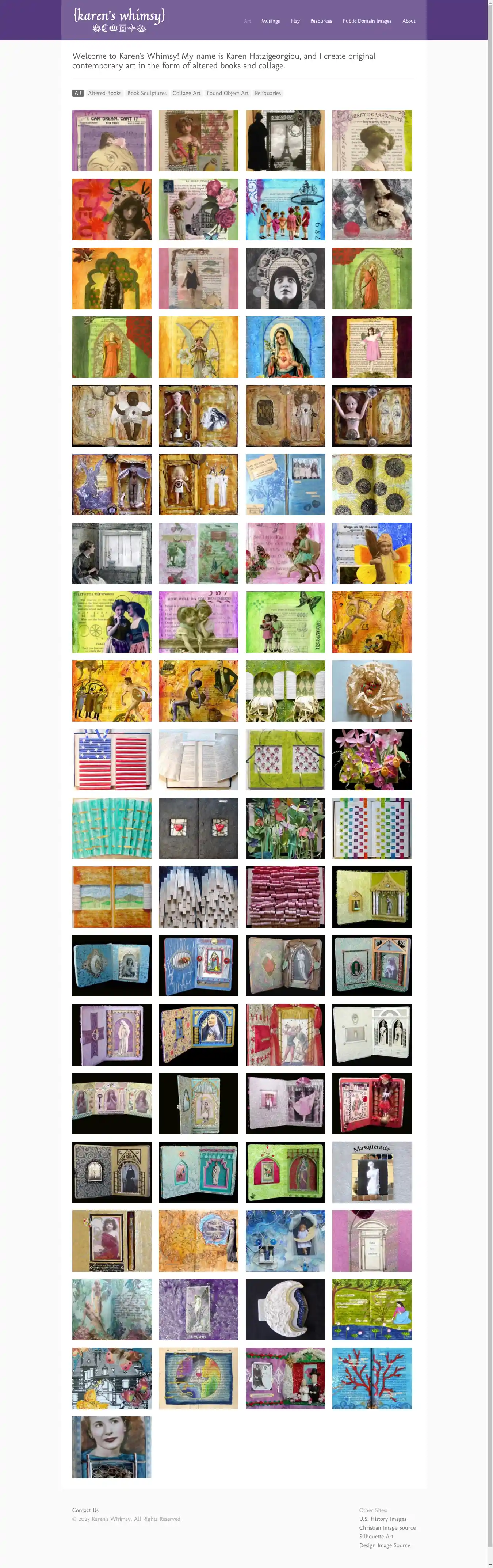Image resolution: width=493 pixels, height=1568 pixels.
Task: Open the Resources page
Action: [x=321, y=21]
